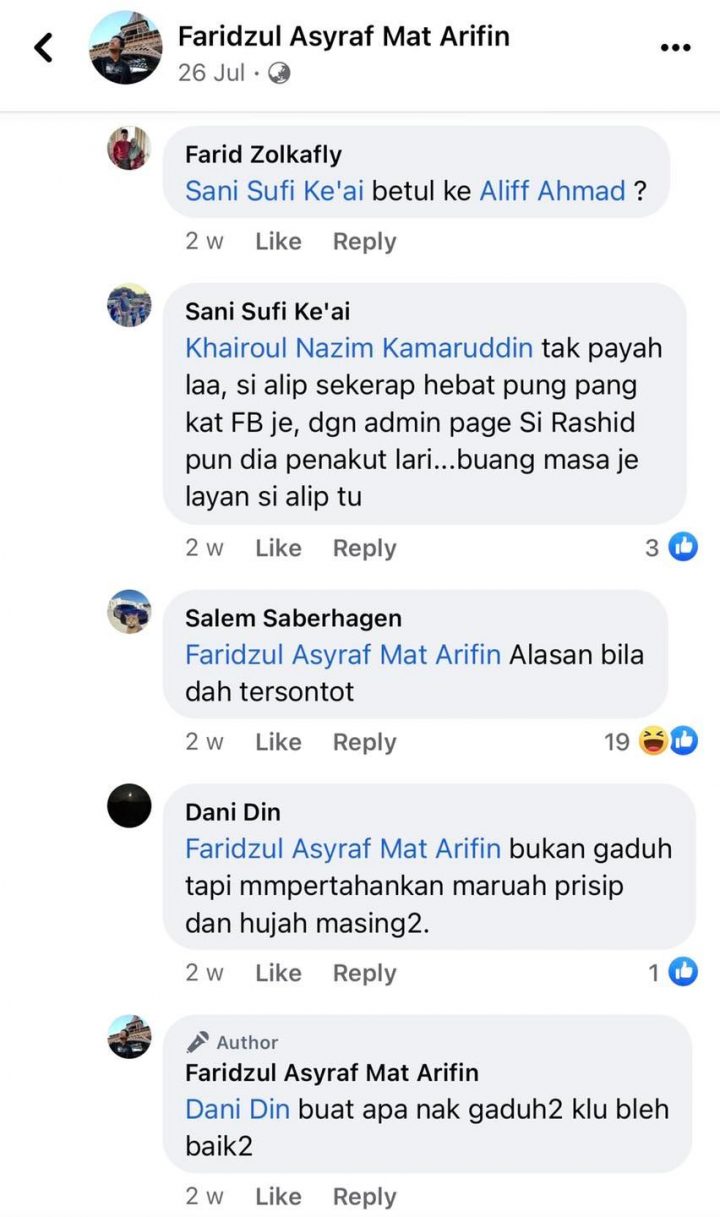Reply to Dani Din's comment
Viewport: 720px width, 1217px height.
(x=364, y=973)
